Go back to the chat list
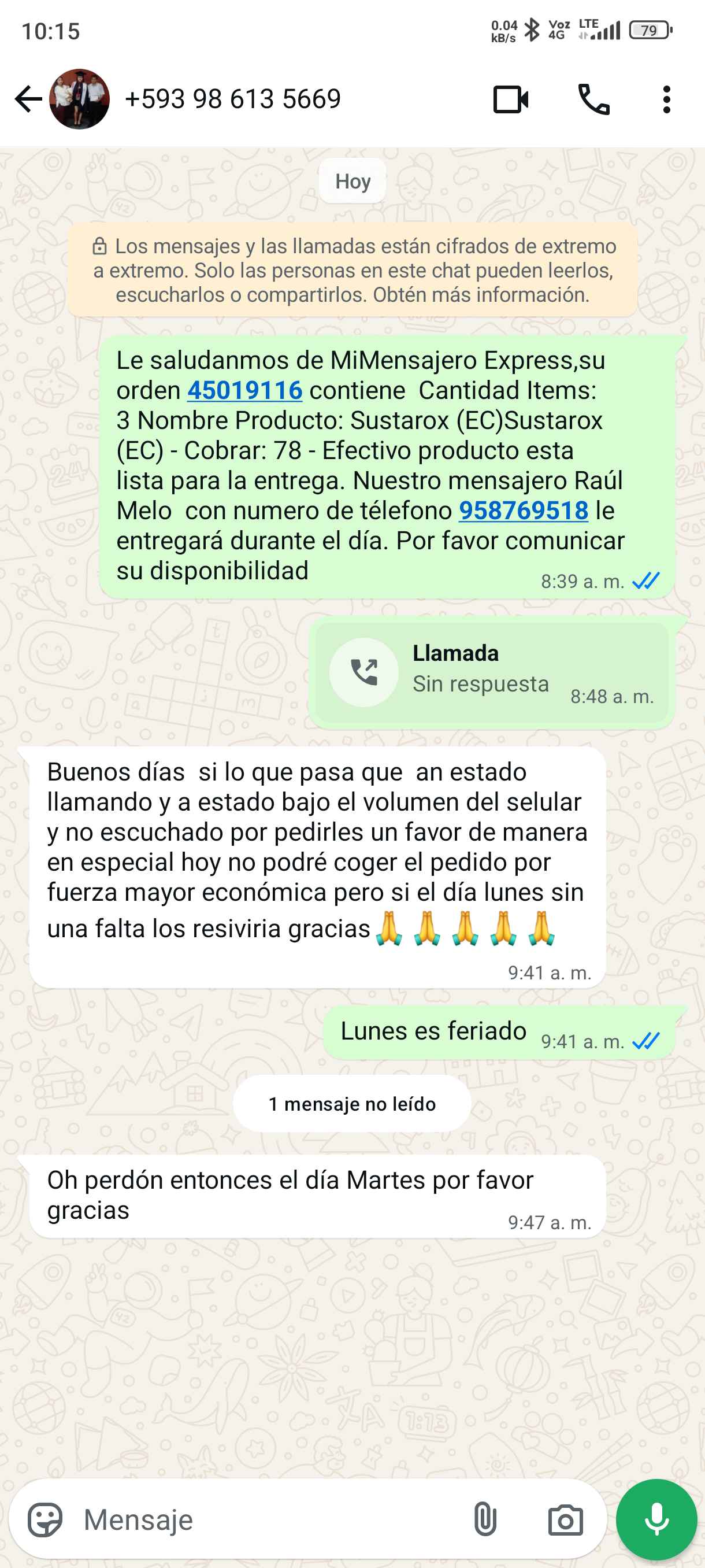The image size is (705, 1568). click(28, 99)
